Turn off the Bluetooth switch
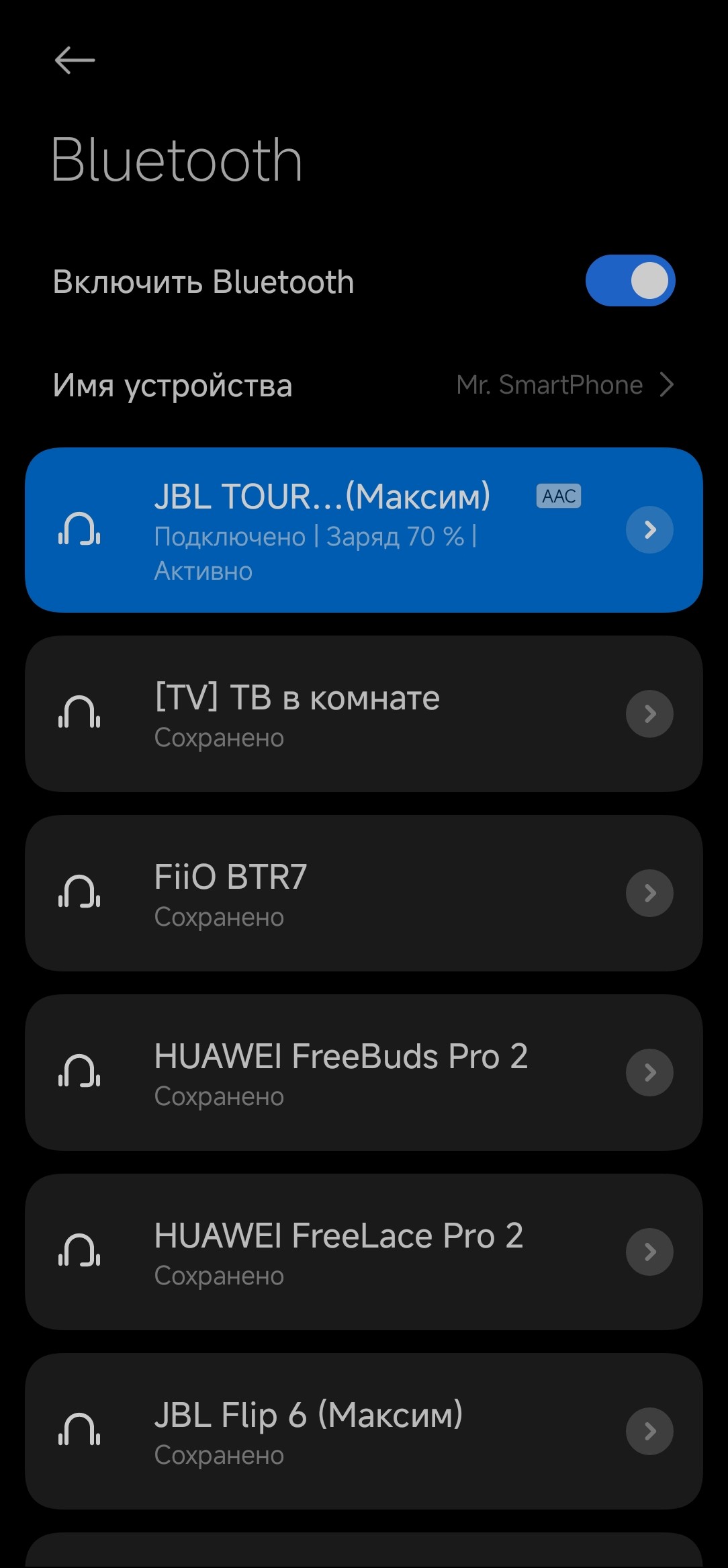 tap(630, 281)
